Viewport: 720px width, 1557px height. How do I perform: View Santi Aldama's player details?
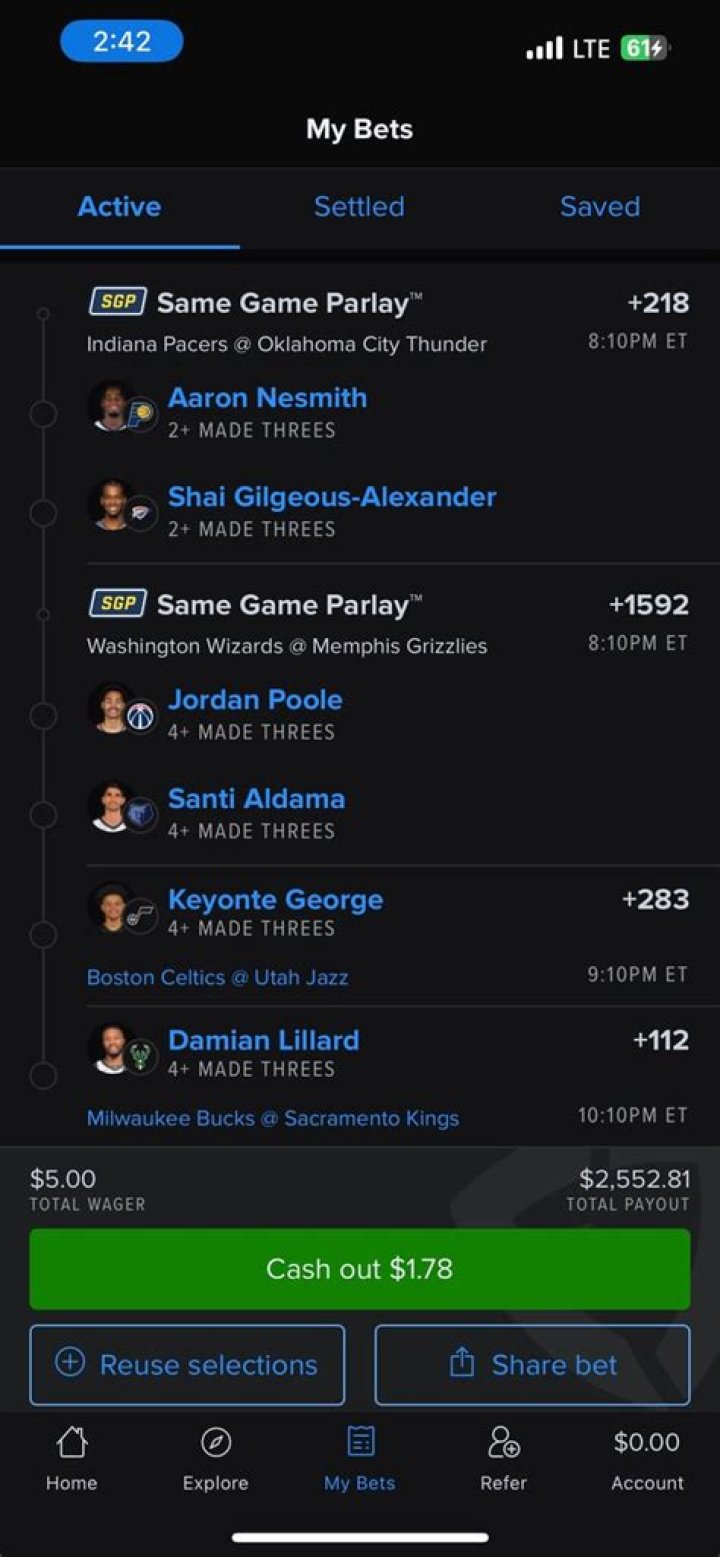[256, 799]
